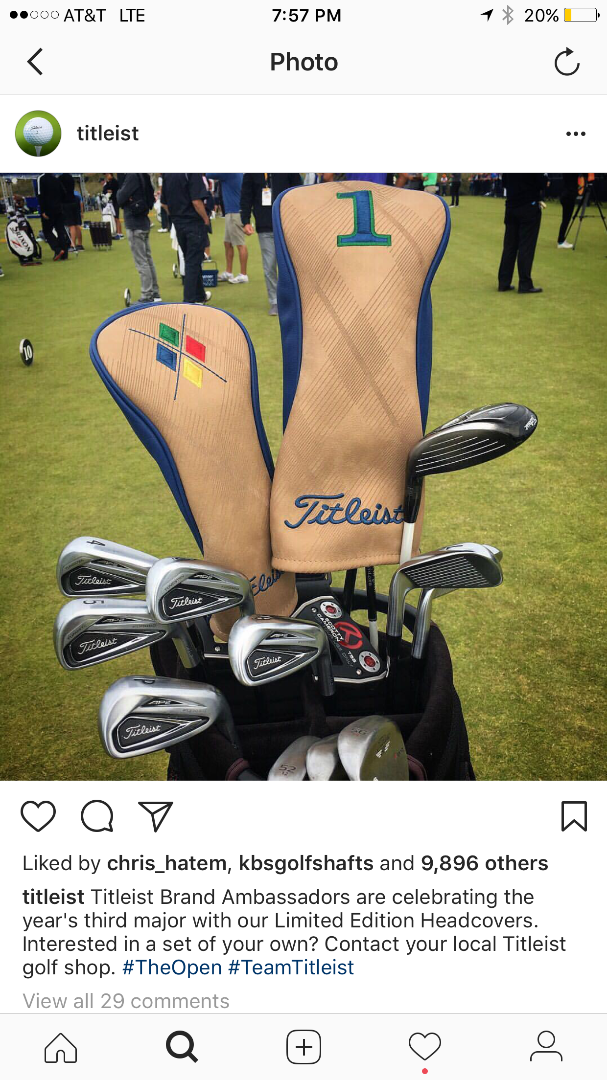Open the titleist profile picture
The height and width of the screenshot is (1080, 607).
click(38, 133)
